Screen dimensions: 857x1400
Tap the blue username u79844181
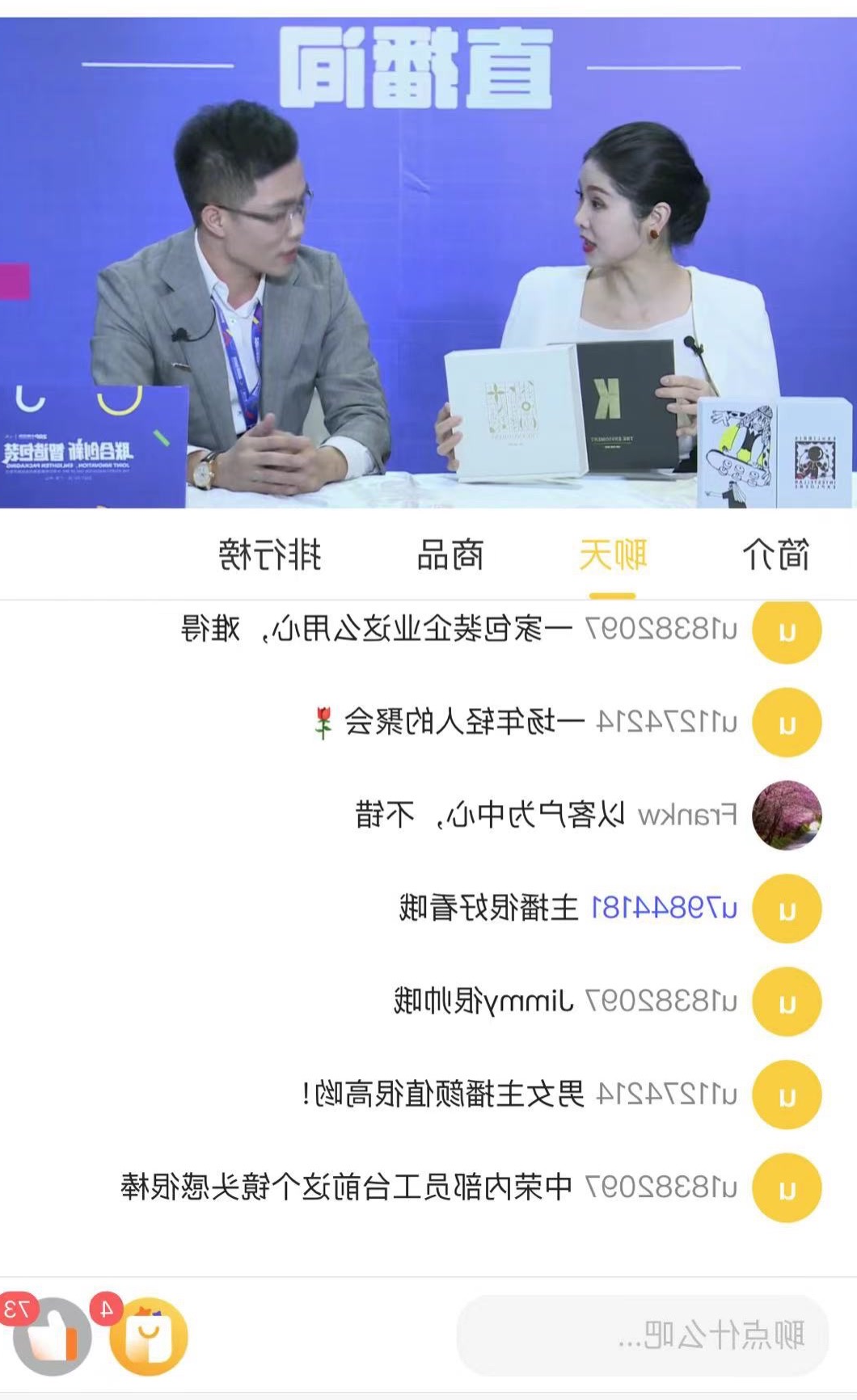pos(665,909)
